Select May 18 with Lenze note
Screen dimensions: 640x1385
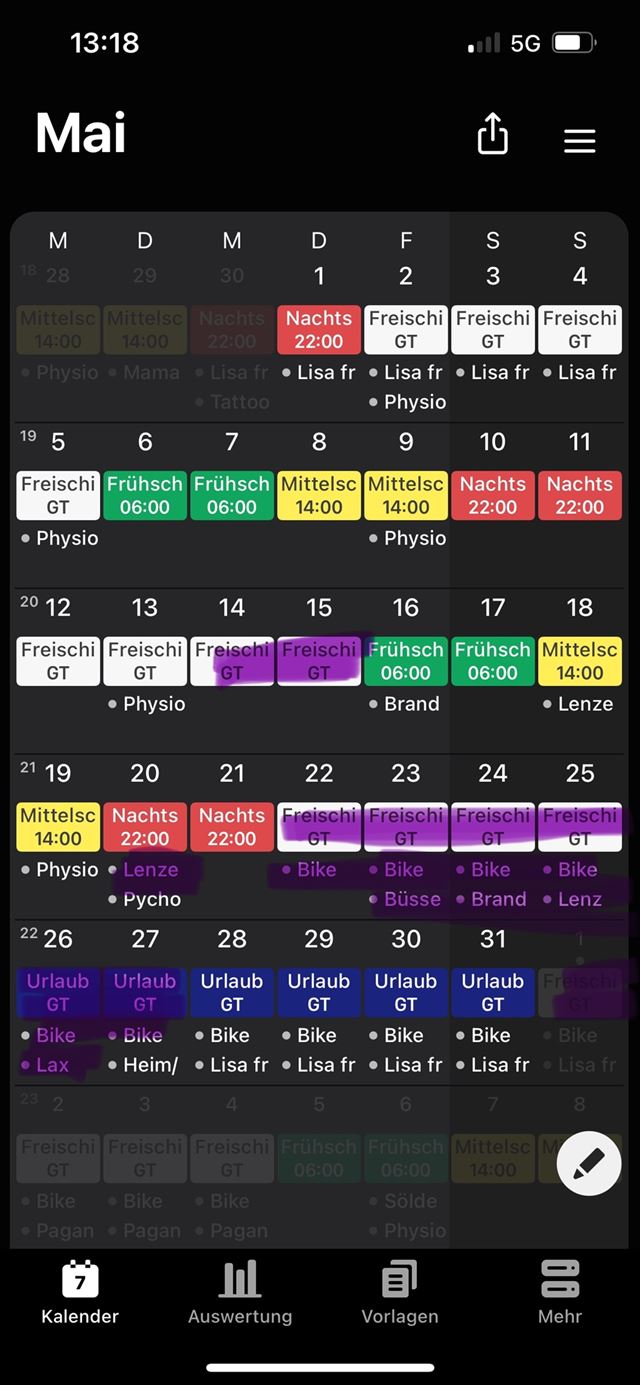(x=580, y=671)
